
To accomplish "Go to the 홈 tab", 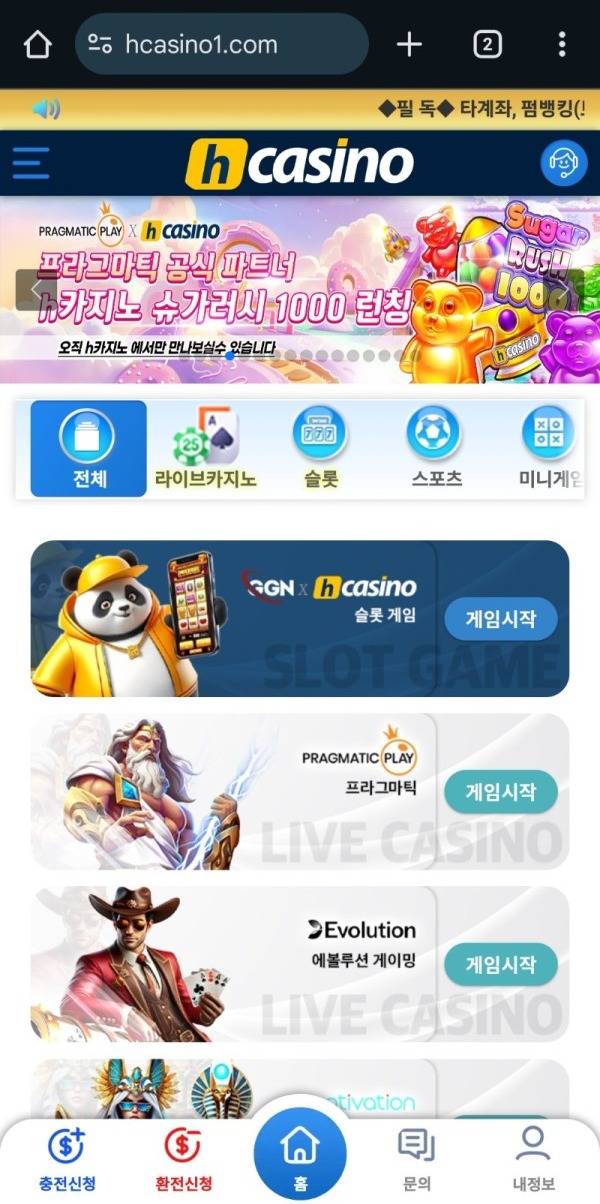I will pos(300,1150).
